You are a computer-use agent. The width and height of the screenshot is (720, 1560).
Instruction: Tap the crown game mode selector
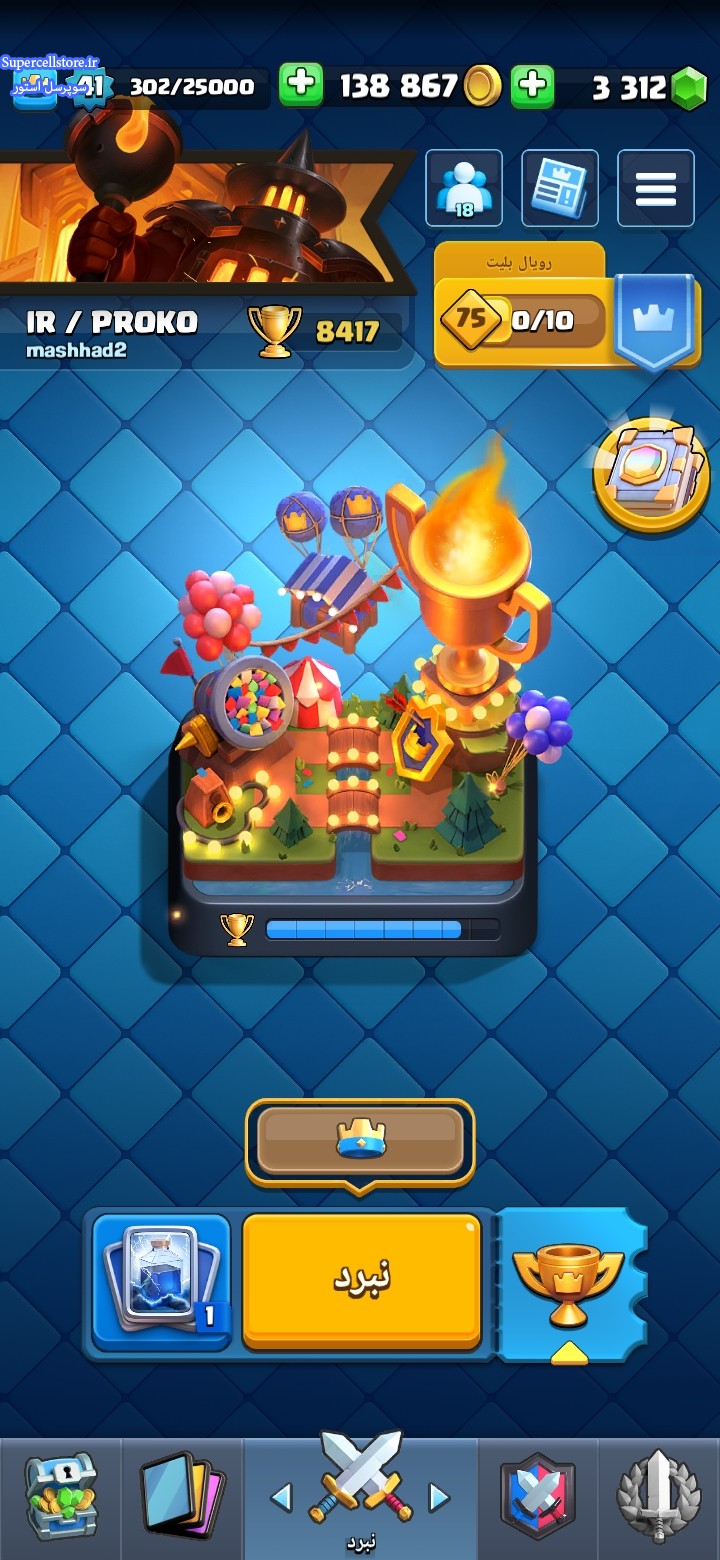360,1142
